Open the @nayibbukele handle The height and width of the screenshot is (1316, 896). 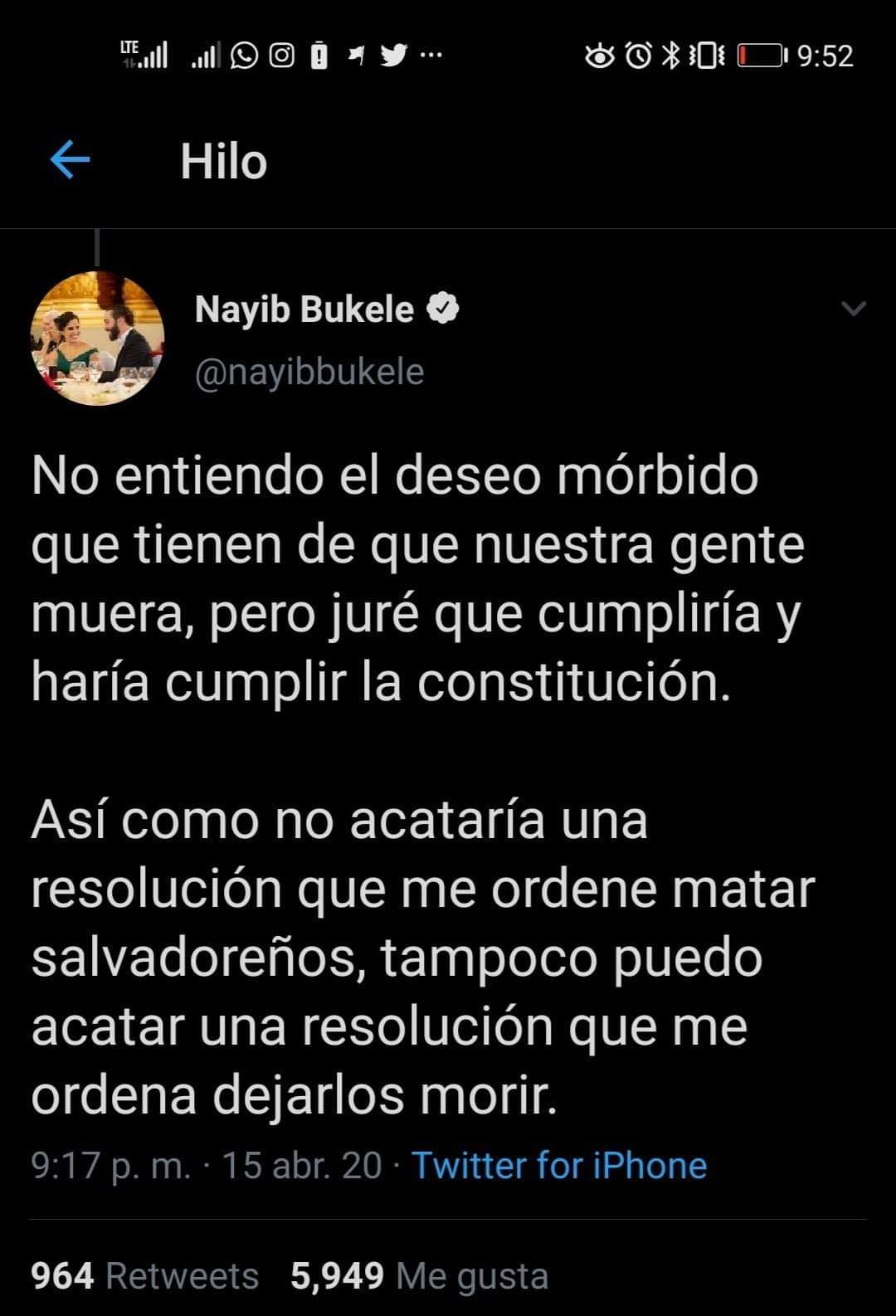pos(309,372)
